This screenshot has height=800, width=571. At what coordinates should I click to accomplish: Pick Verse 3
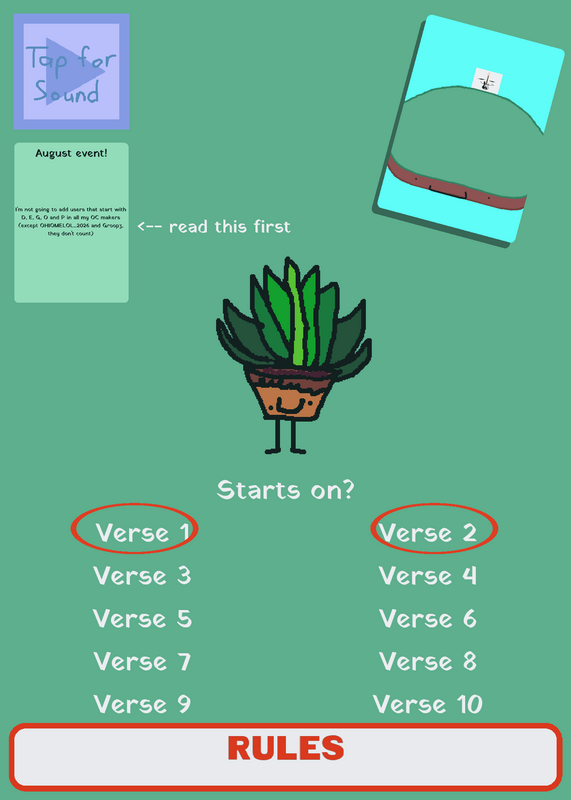(x=142, y=576)
